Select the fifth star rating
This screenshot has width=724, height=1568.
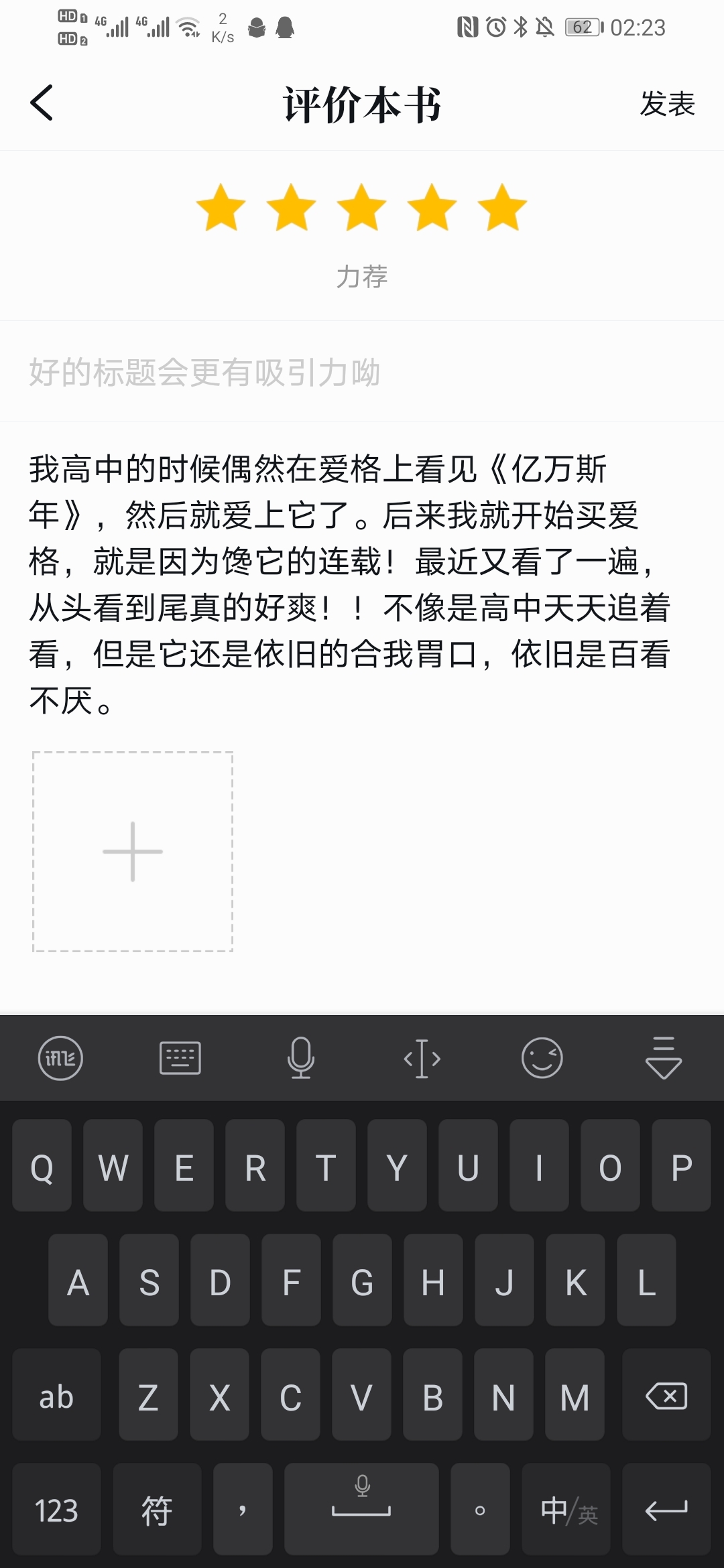click(503, 208)
